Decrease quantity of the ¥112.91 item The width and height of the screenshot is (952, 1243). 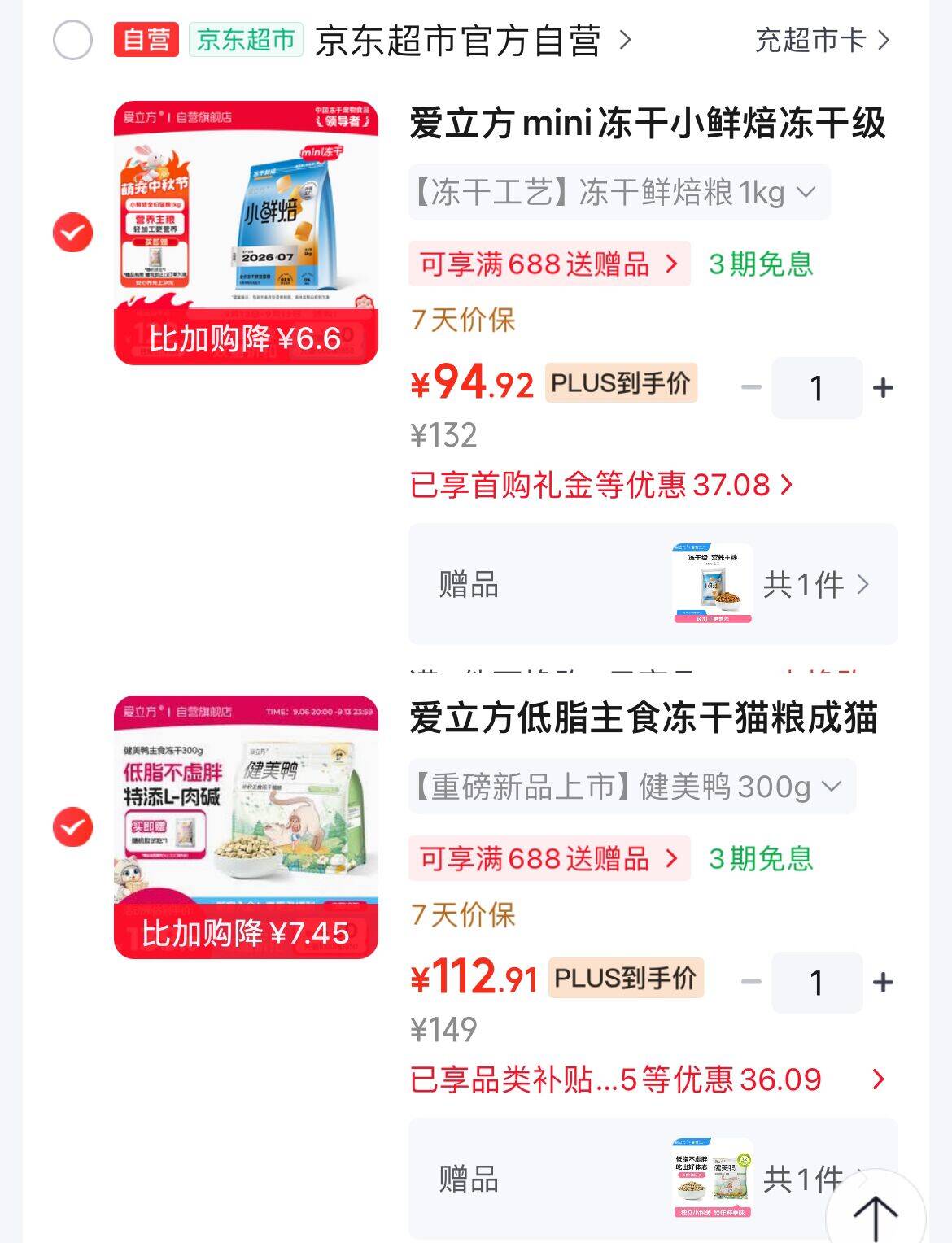click(x=750, y=983)
